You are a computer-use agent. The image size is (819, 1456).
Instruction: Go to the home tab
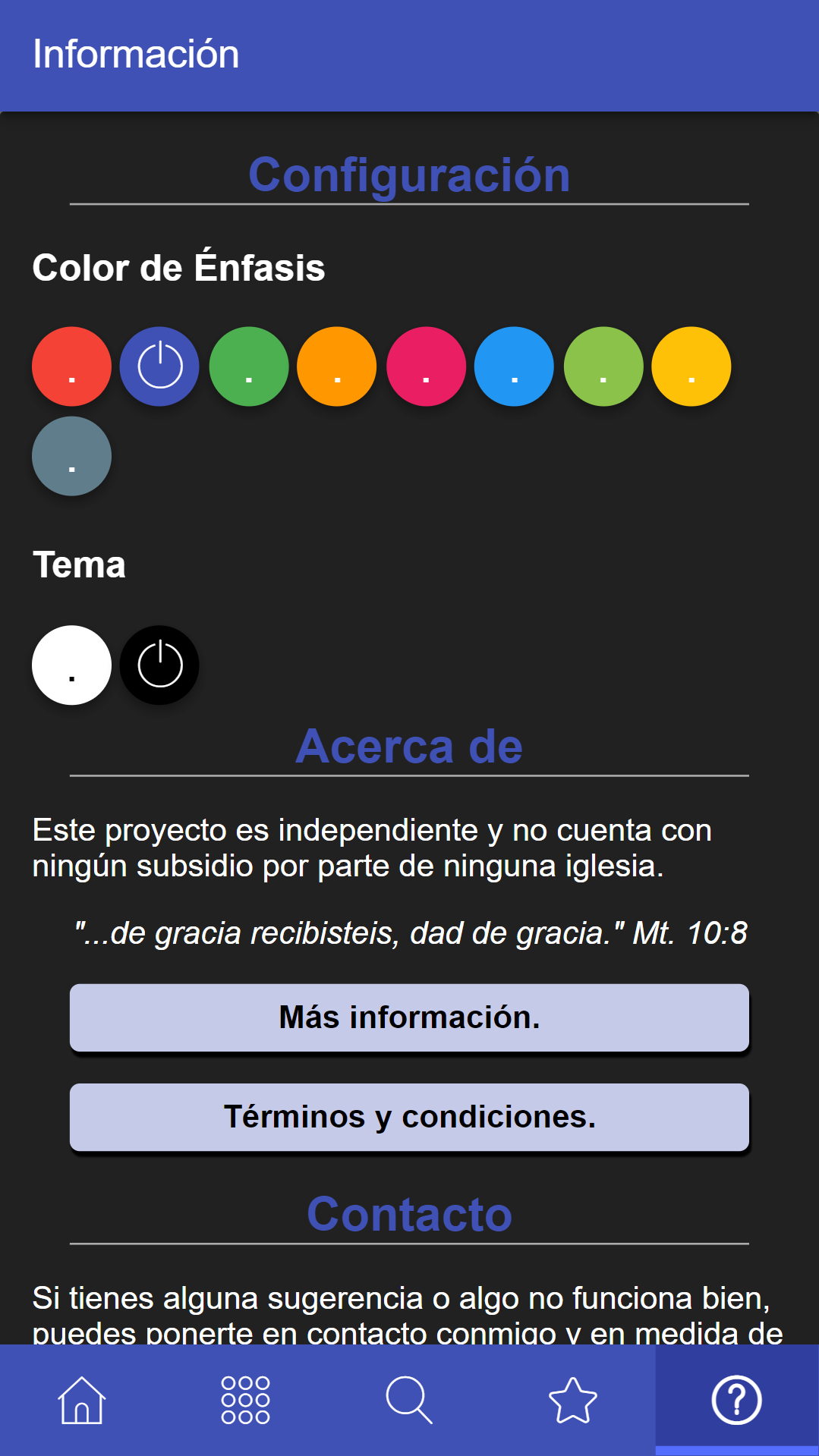pos(82,1400)
